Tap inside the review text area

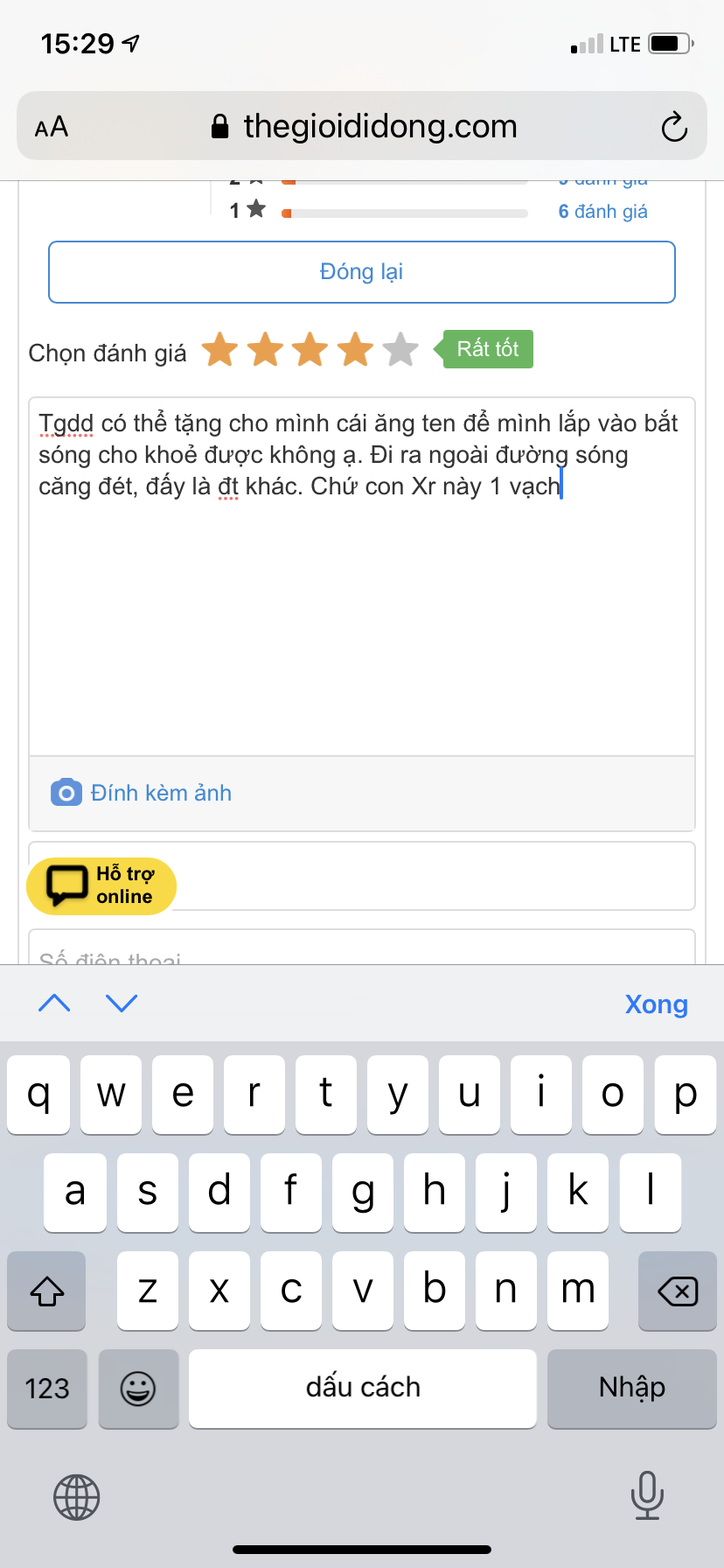pos(361,612)
